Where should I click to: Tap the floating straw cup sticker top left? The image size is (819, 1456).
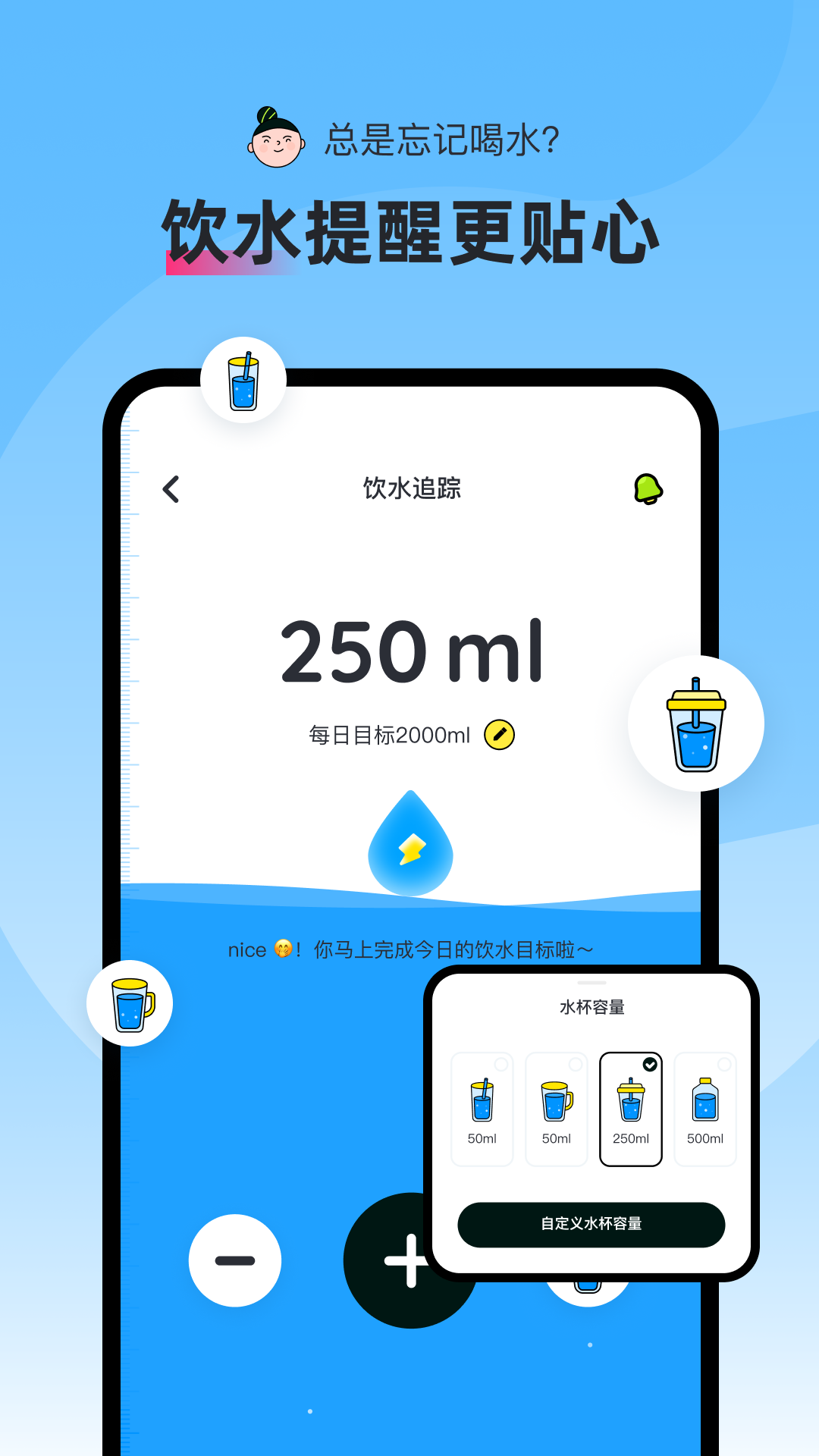tap(243, 380)
